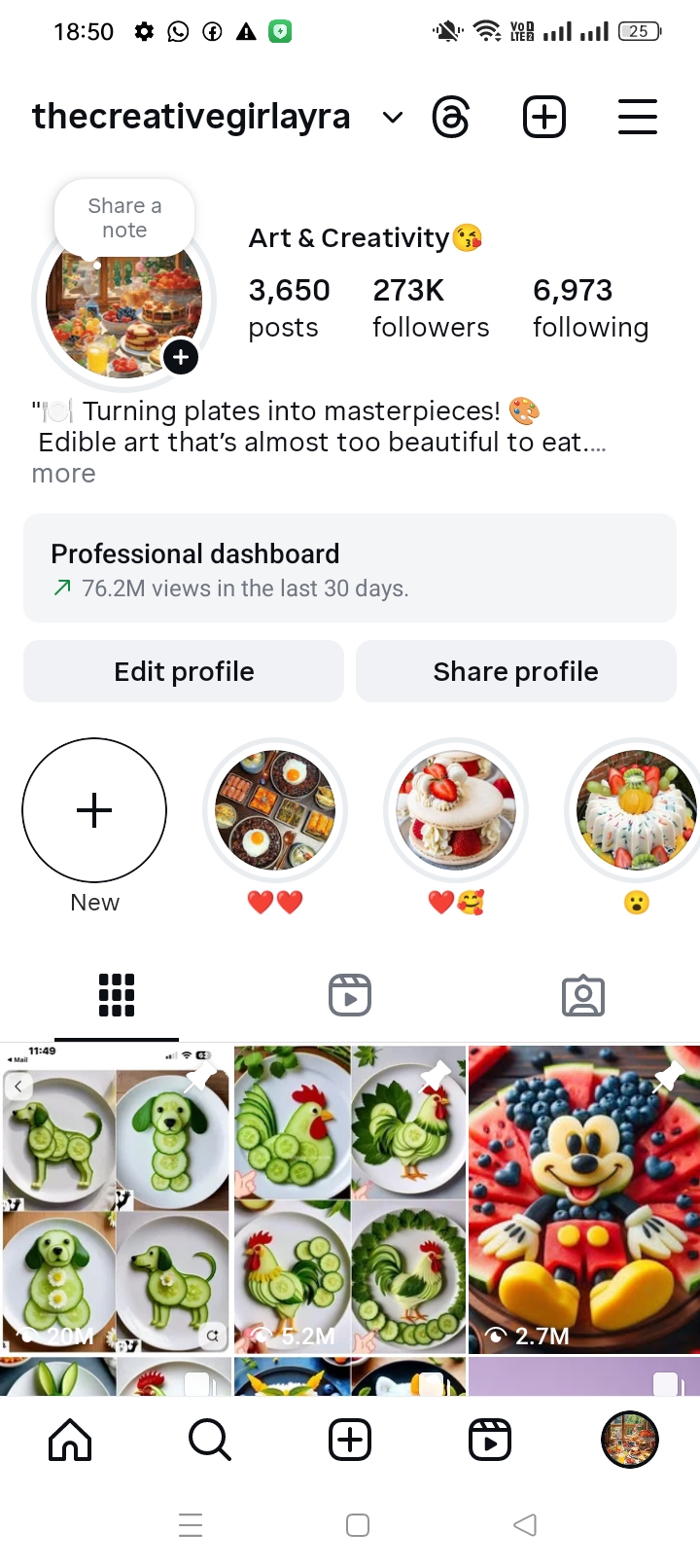700x1568 pixels.
Task: Switch to the Reels tab on the profile
Action: click(x=350, y=995)
